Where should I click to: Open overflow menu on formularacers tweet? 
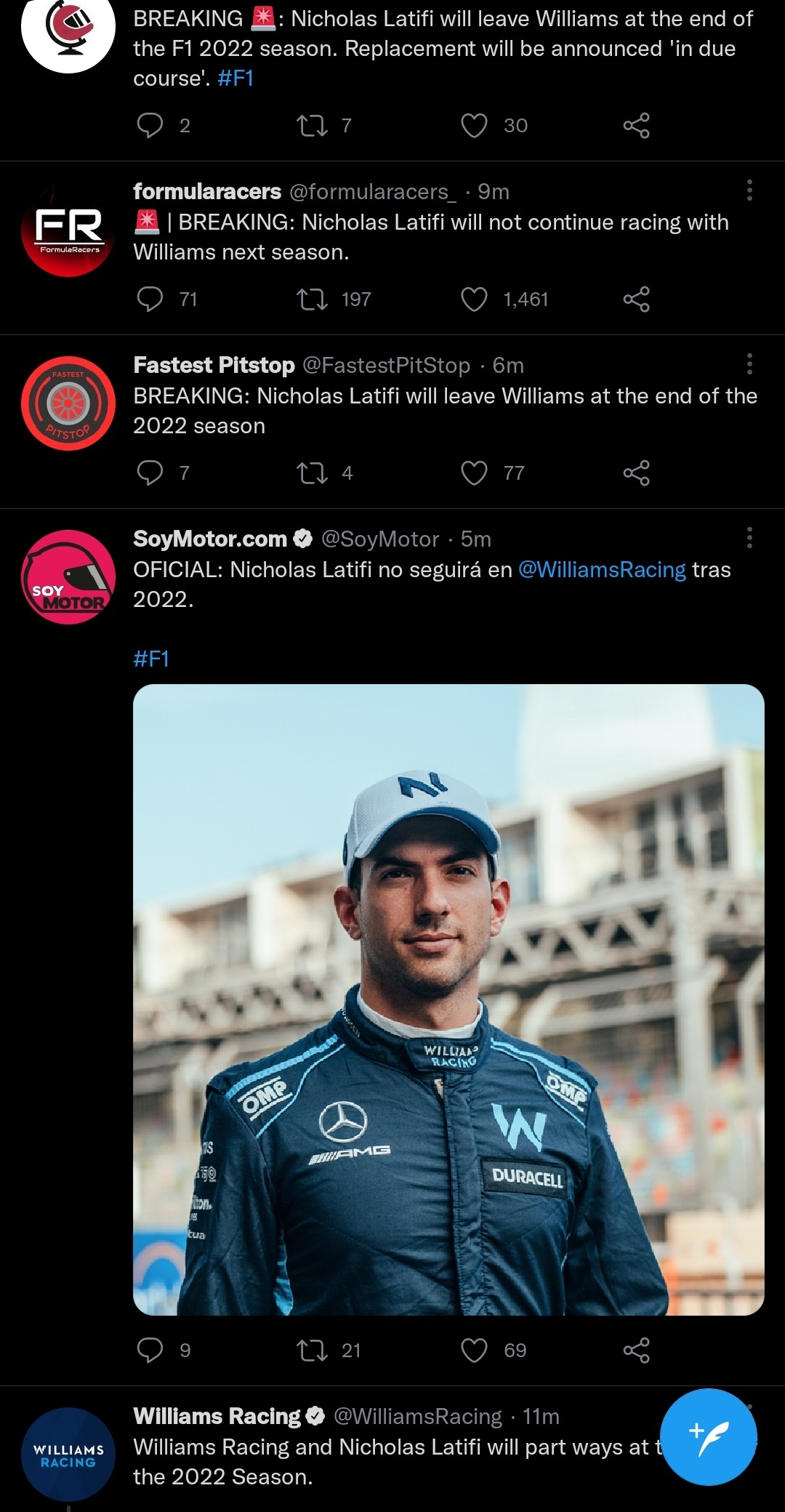pos(749,191)
